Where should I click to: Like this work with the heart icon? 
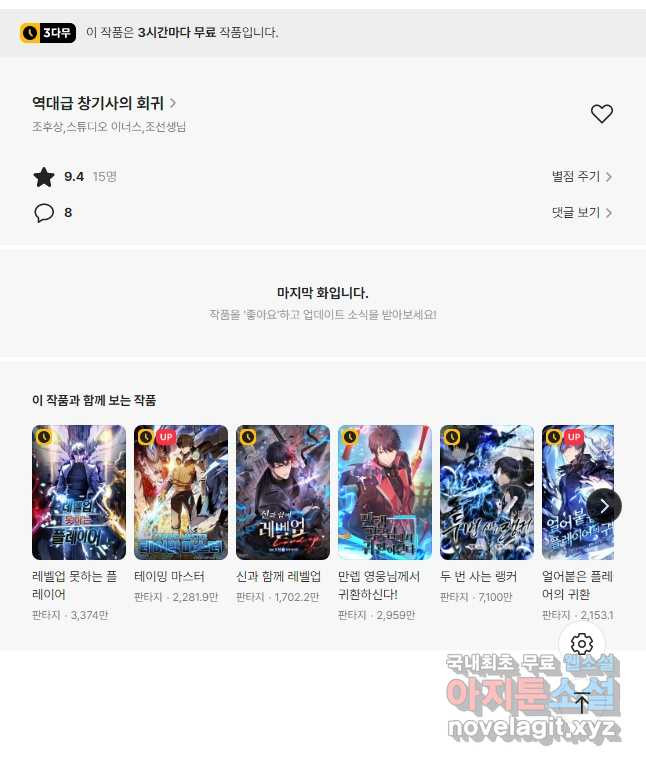601,114
